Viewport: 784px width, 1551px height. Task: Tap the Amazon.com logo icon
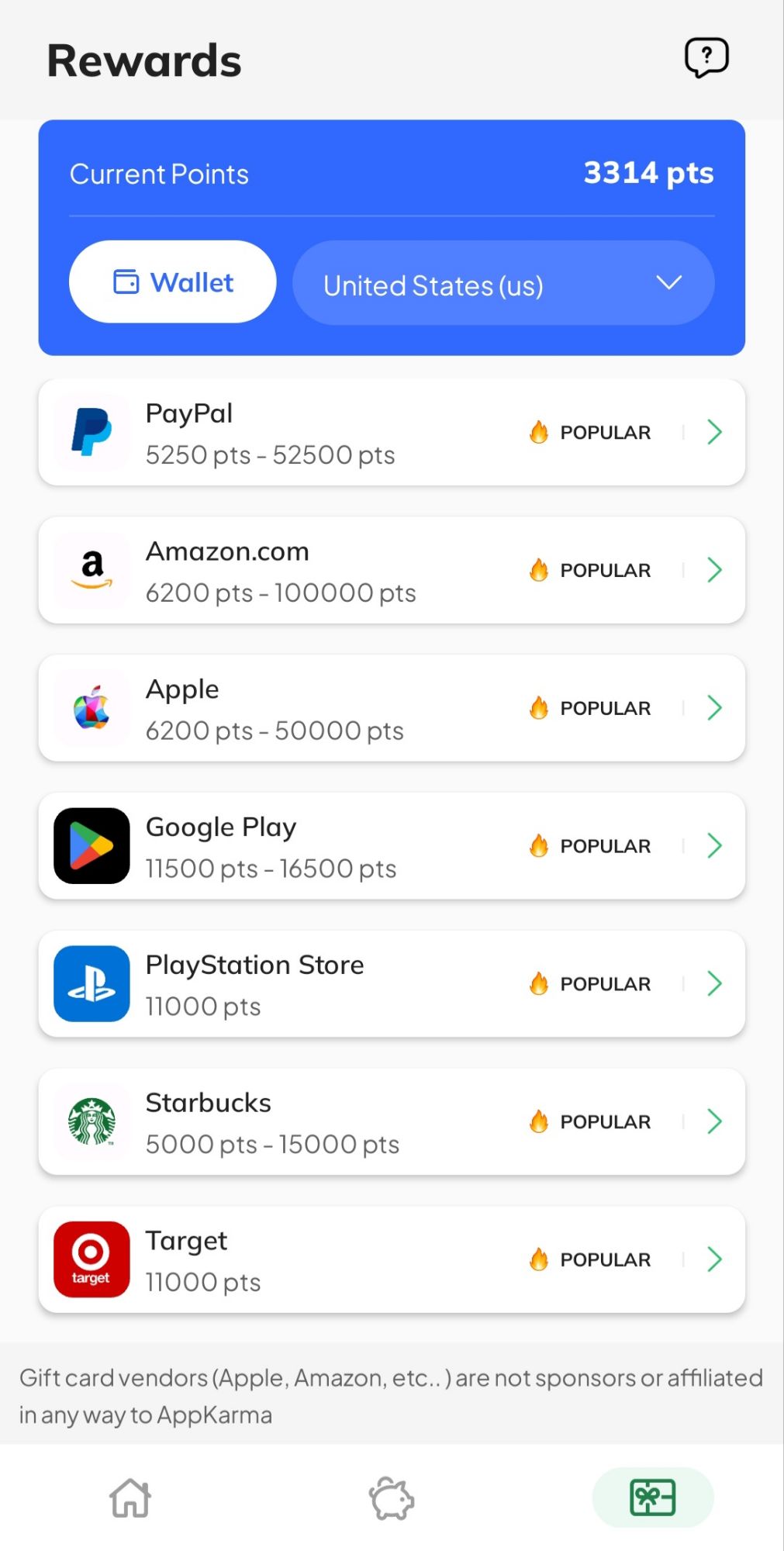91,570
